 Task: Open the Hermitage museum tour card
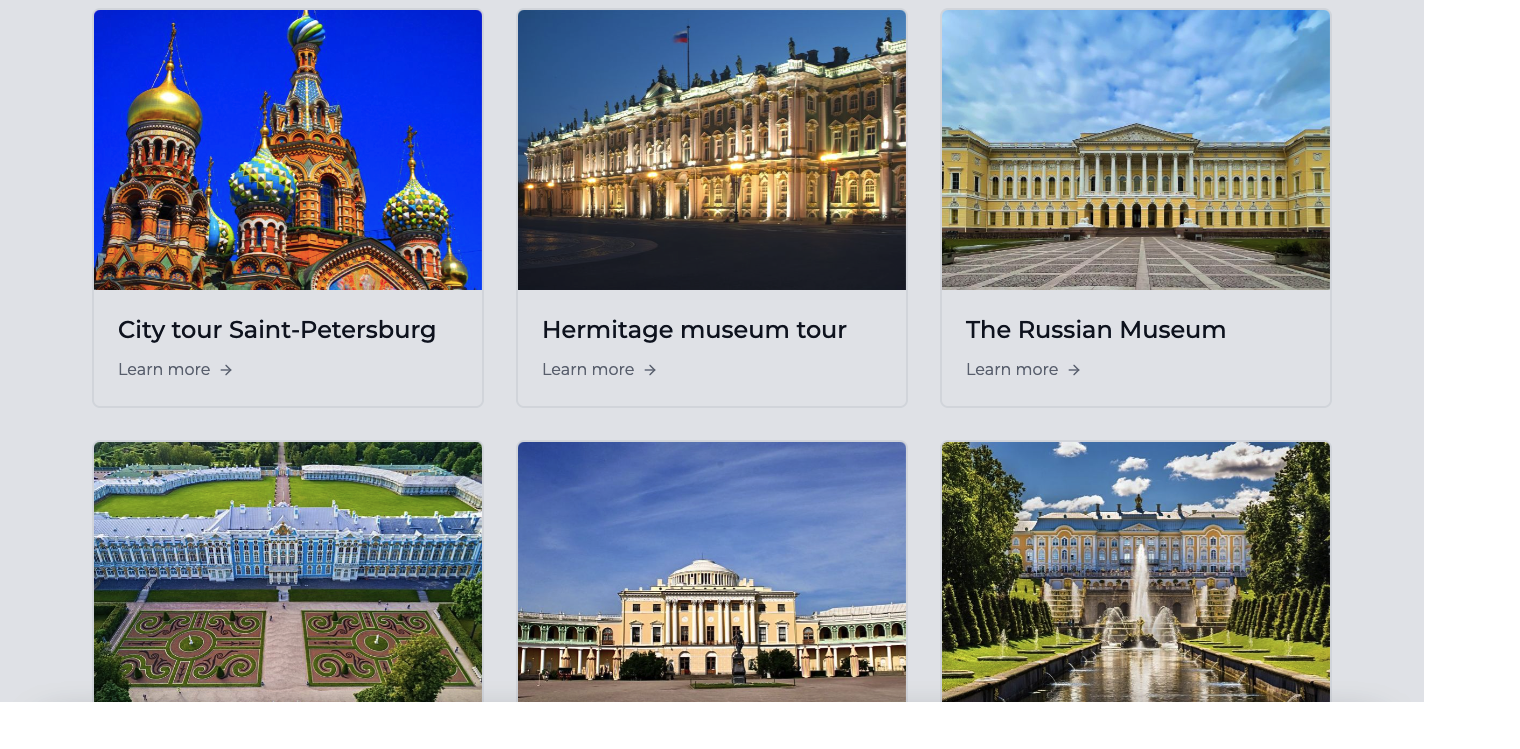694,330
